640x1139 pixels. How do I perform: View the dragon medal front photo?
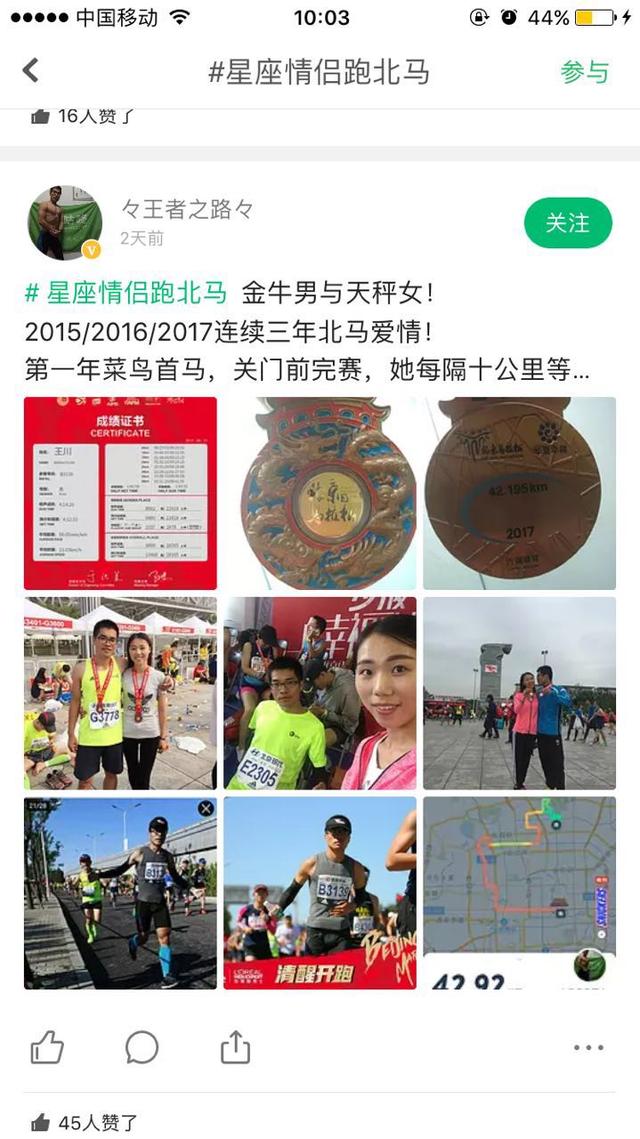point(320,493)
